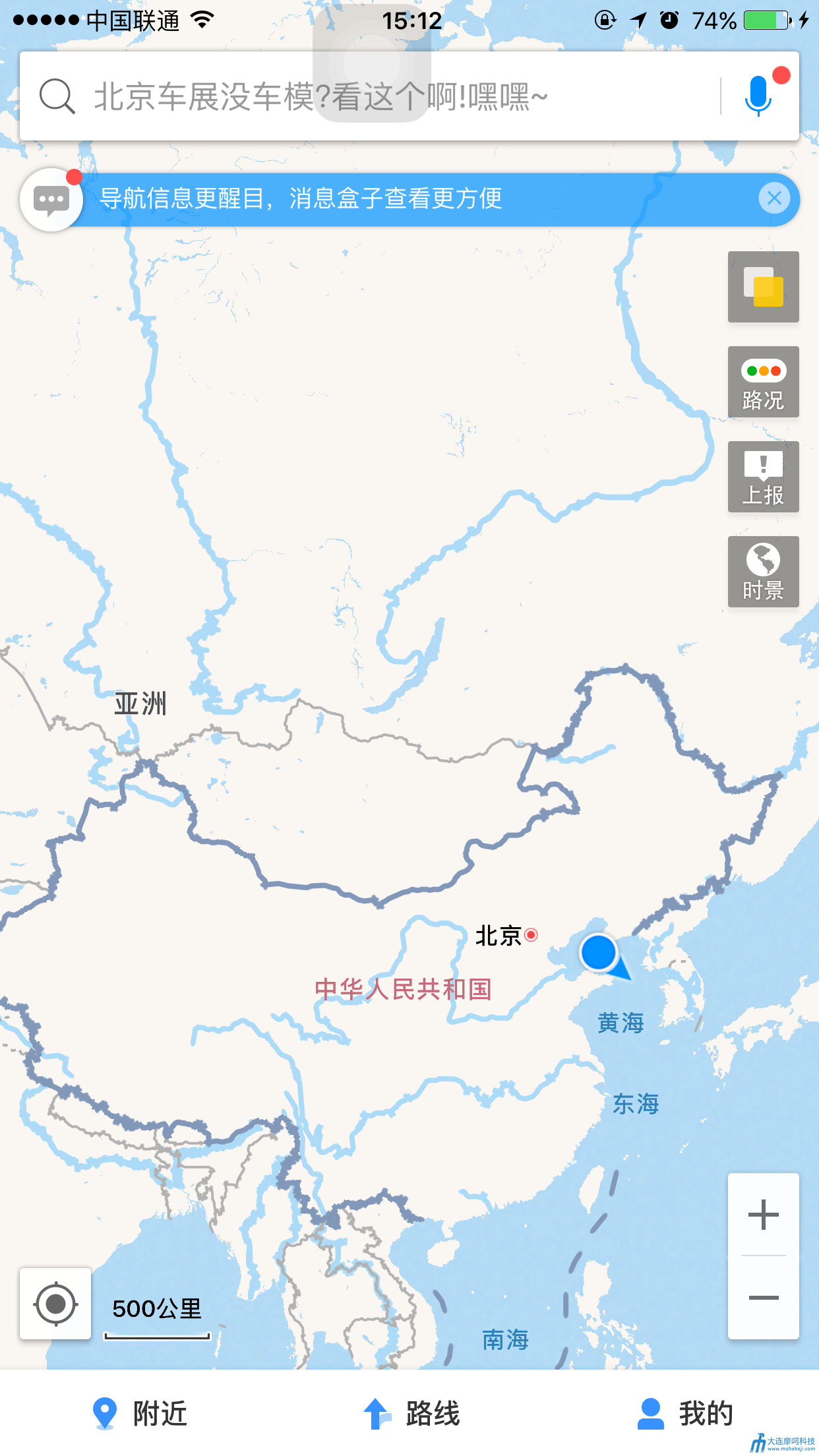This screenshot has height=1456, width=819.
Task: Start voice search with the microphone
Action: [x=758, y=96]
